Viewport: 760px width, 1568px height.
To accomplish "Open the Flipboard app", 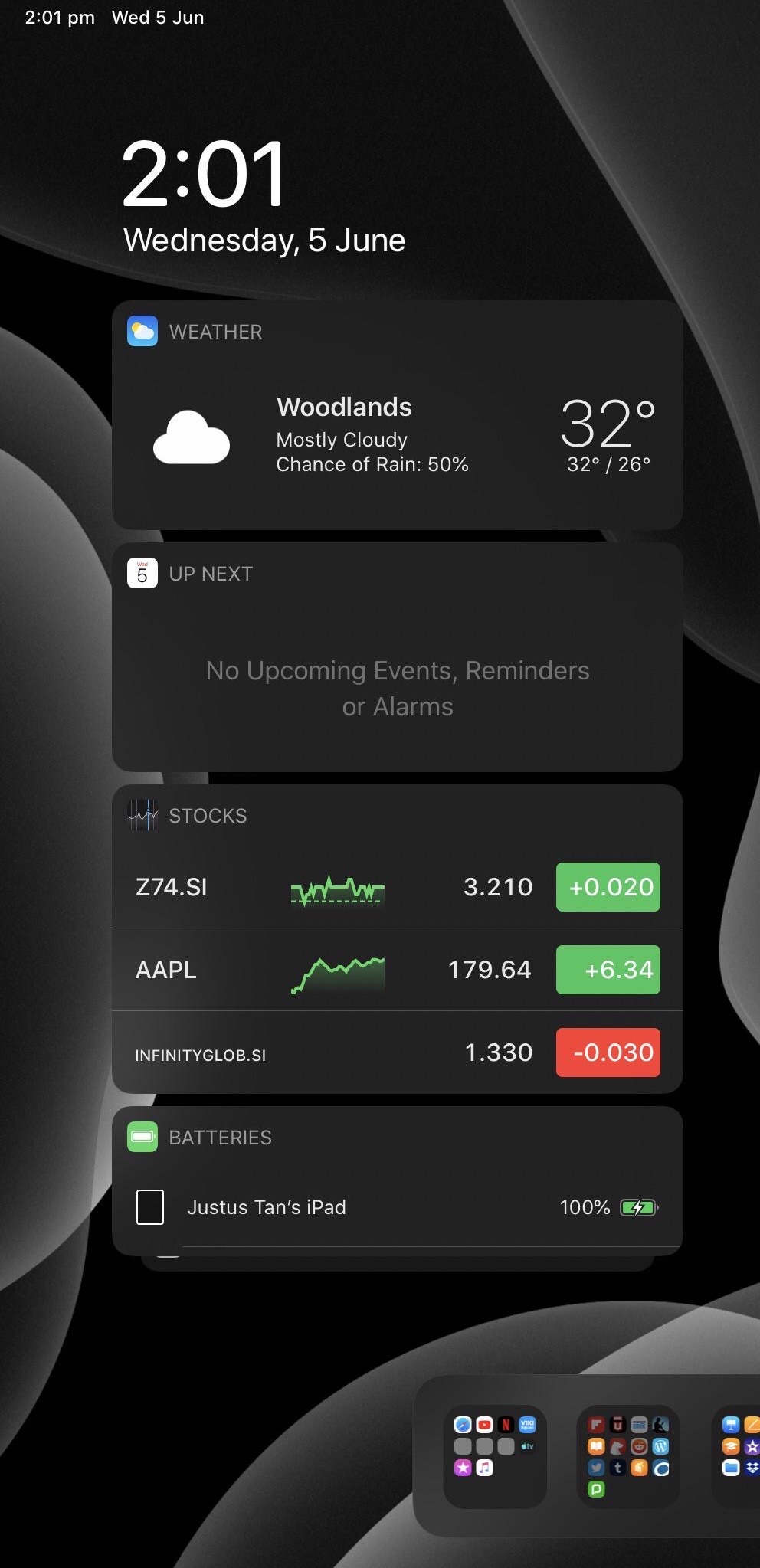I will coord(596,1424).
